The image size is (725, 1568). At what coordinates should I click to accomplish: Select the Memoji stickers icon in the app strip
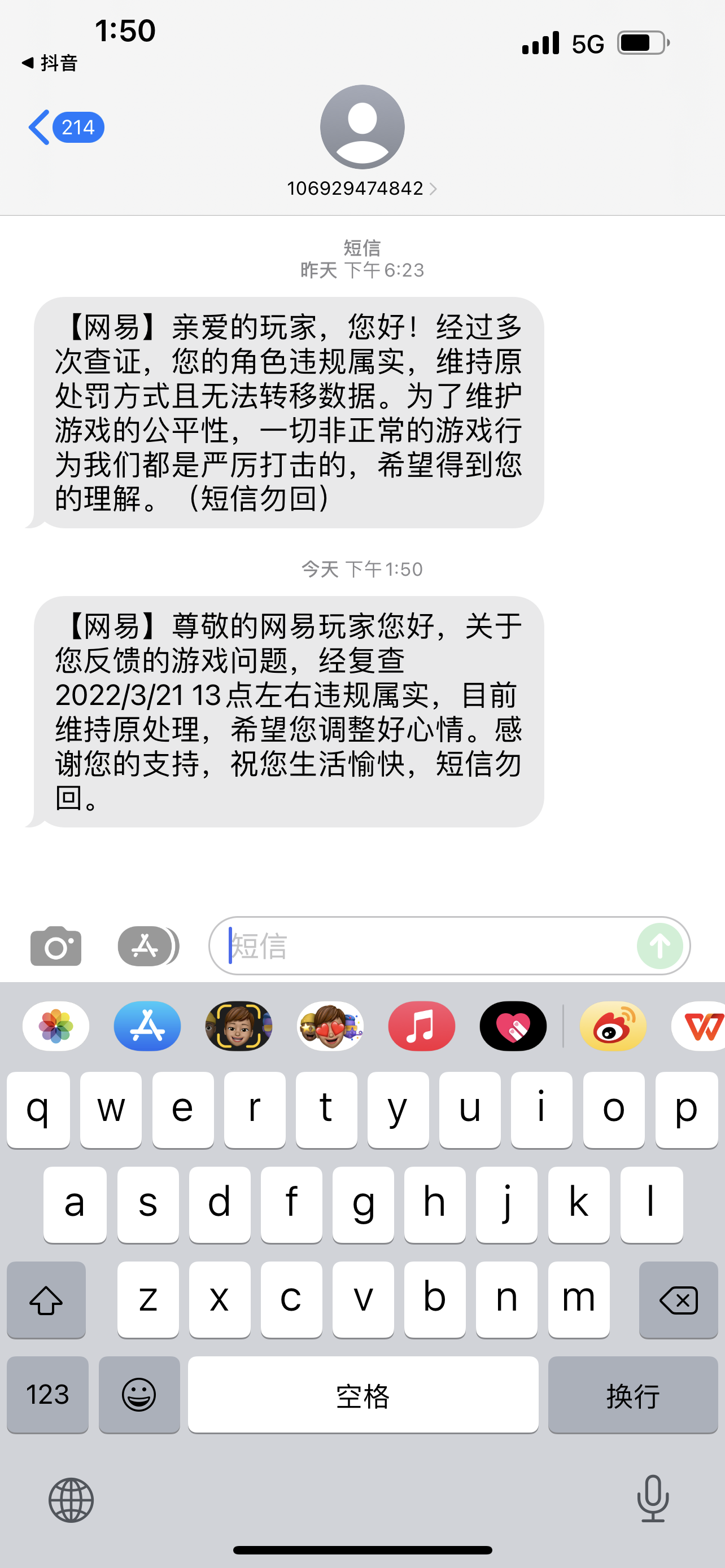[329, 1026]
